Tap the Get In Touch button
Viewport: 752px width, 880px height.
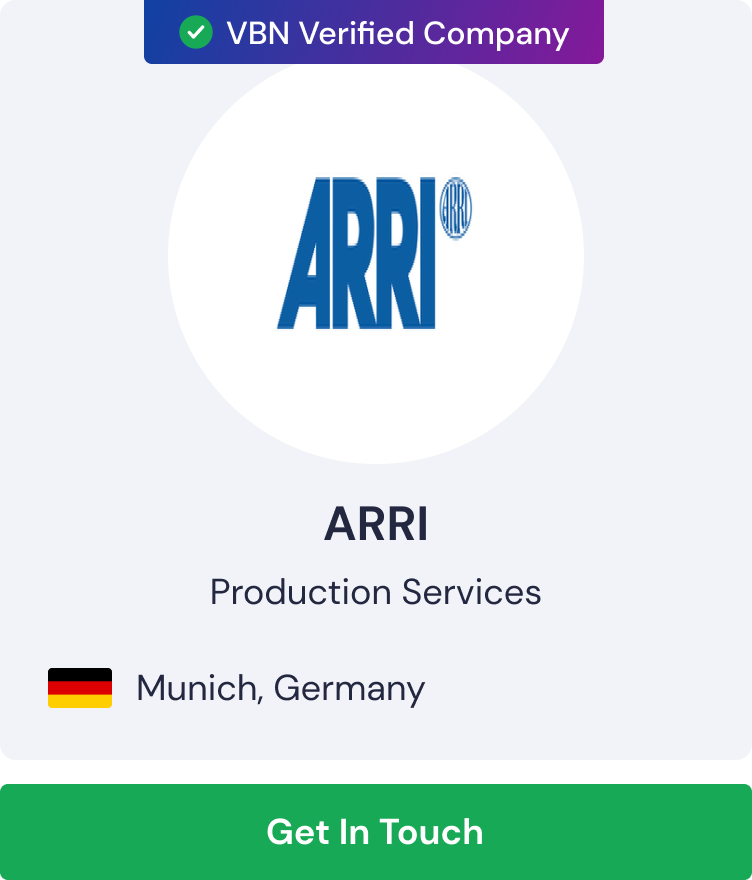(x=375, y=832)
